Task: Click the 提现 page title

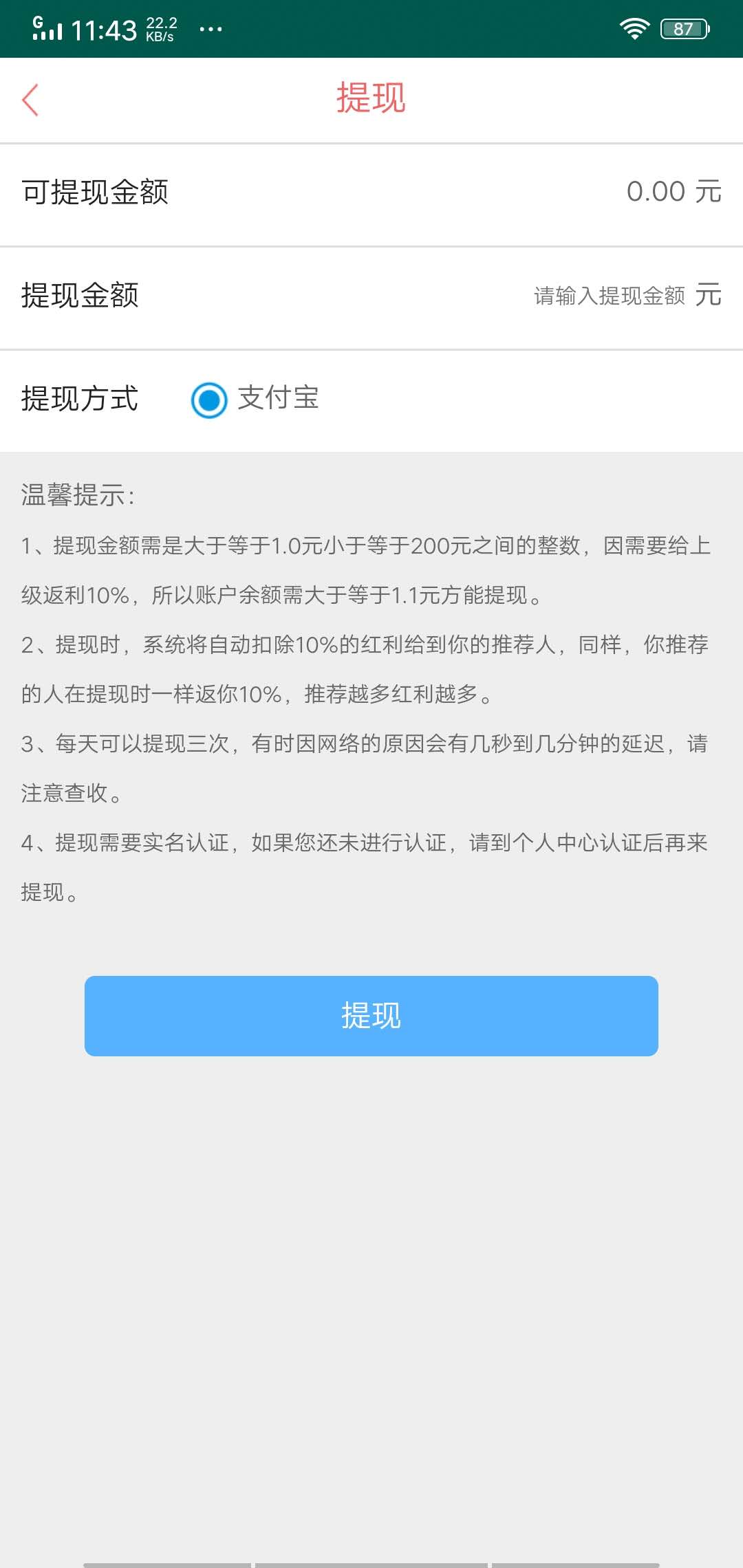Action: [371, 99]
